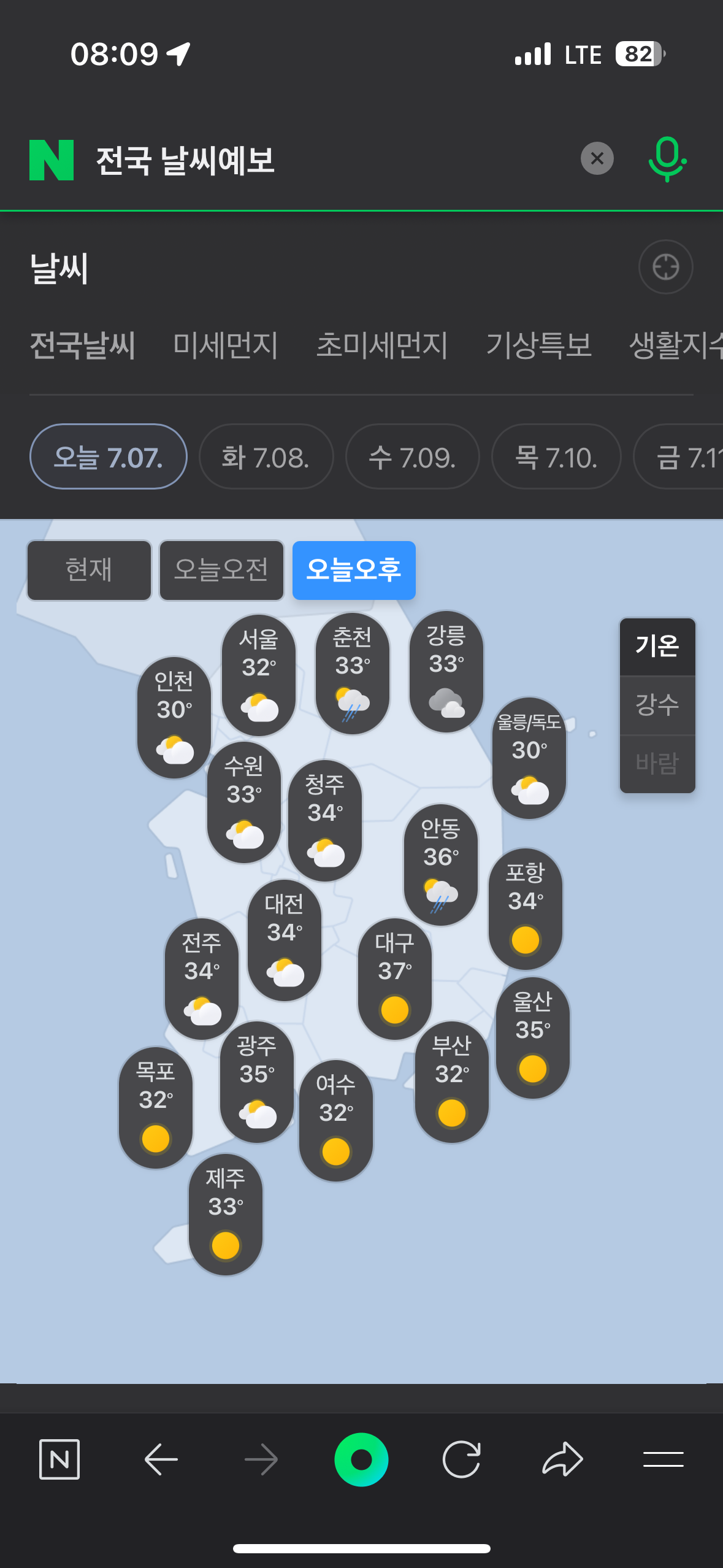Tap the 대구 37° weather pin
723x1568 pixels.
pos(394,975)
